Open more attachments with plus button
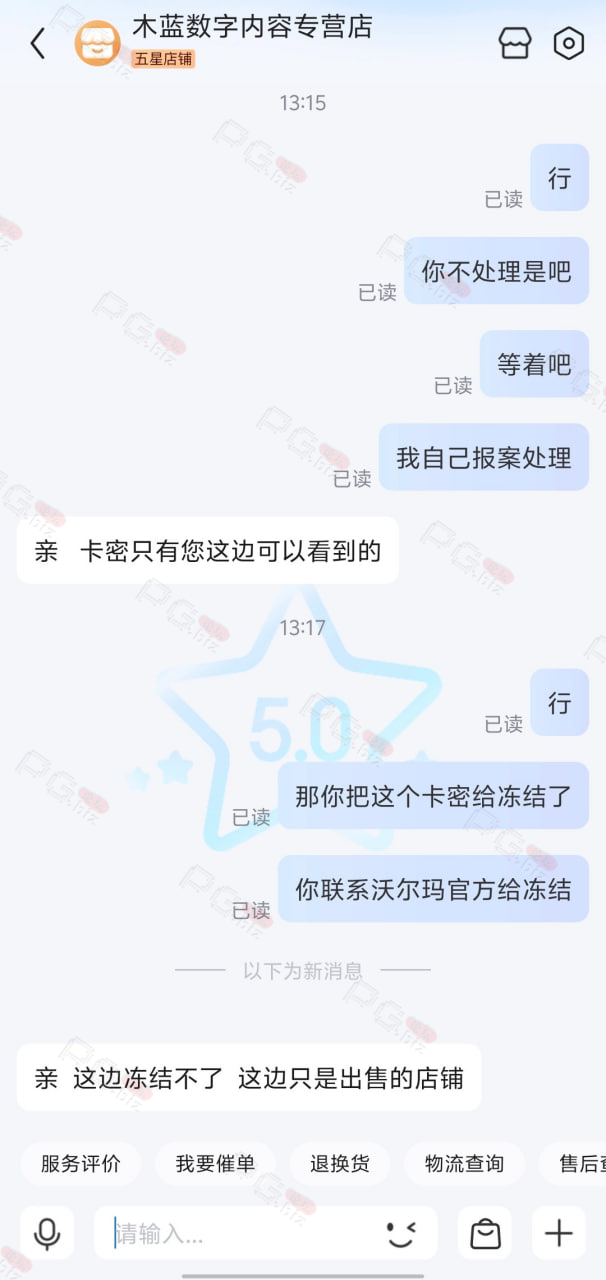The width and height of the screenshot is (606, 1280). [x=558, y=1234]
